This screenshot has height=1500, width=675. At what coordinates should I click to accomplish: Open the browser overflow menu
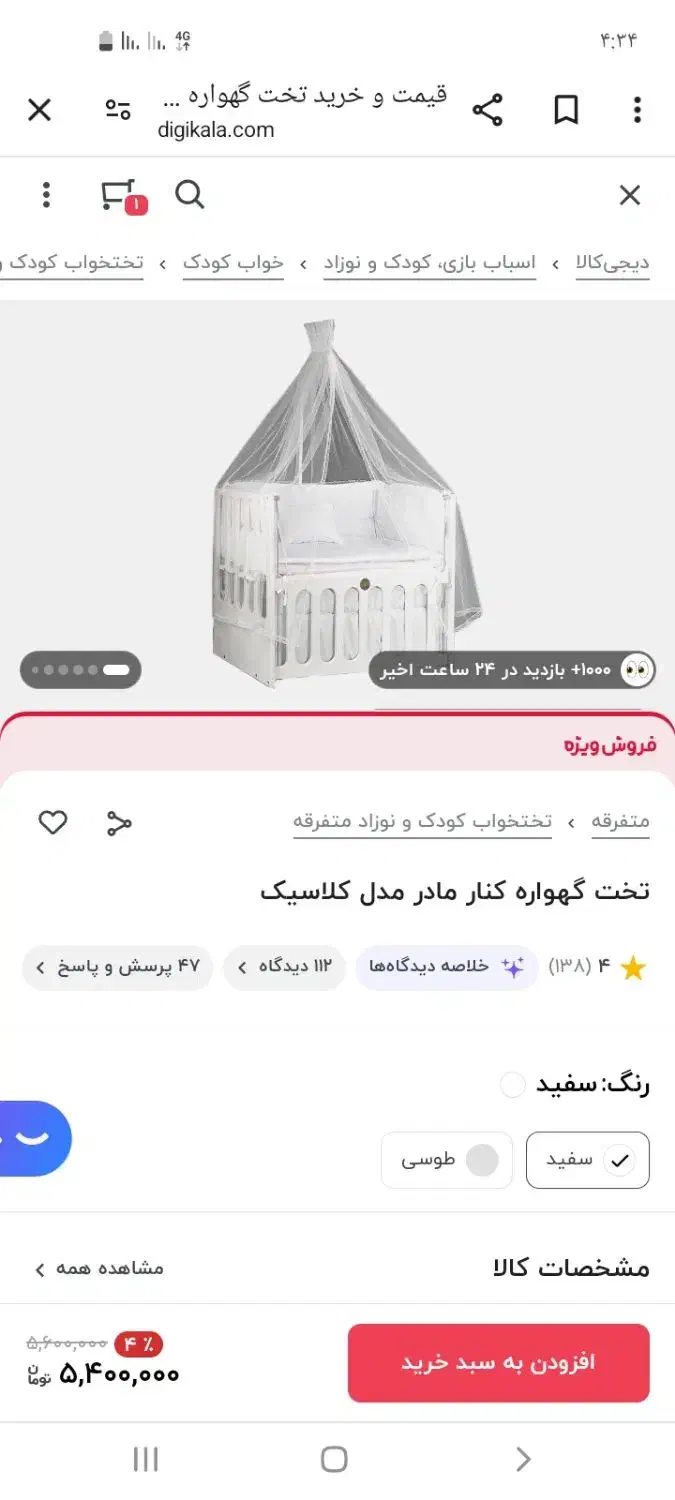[637, 110]
